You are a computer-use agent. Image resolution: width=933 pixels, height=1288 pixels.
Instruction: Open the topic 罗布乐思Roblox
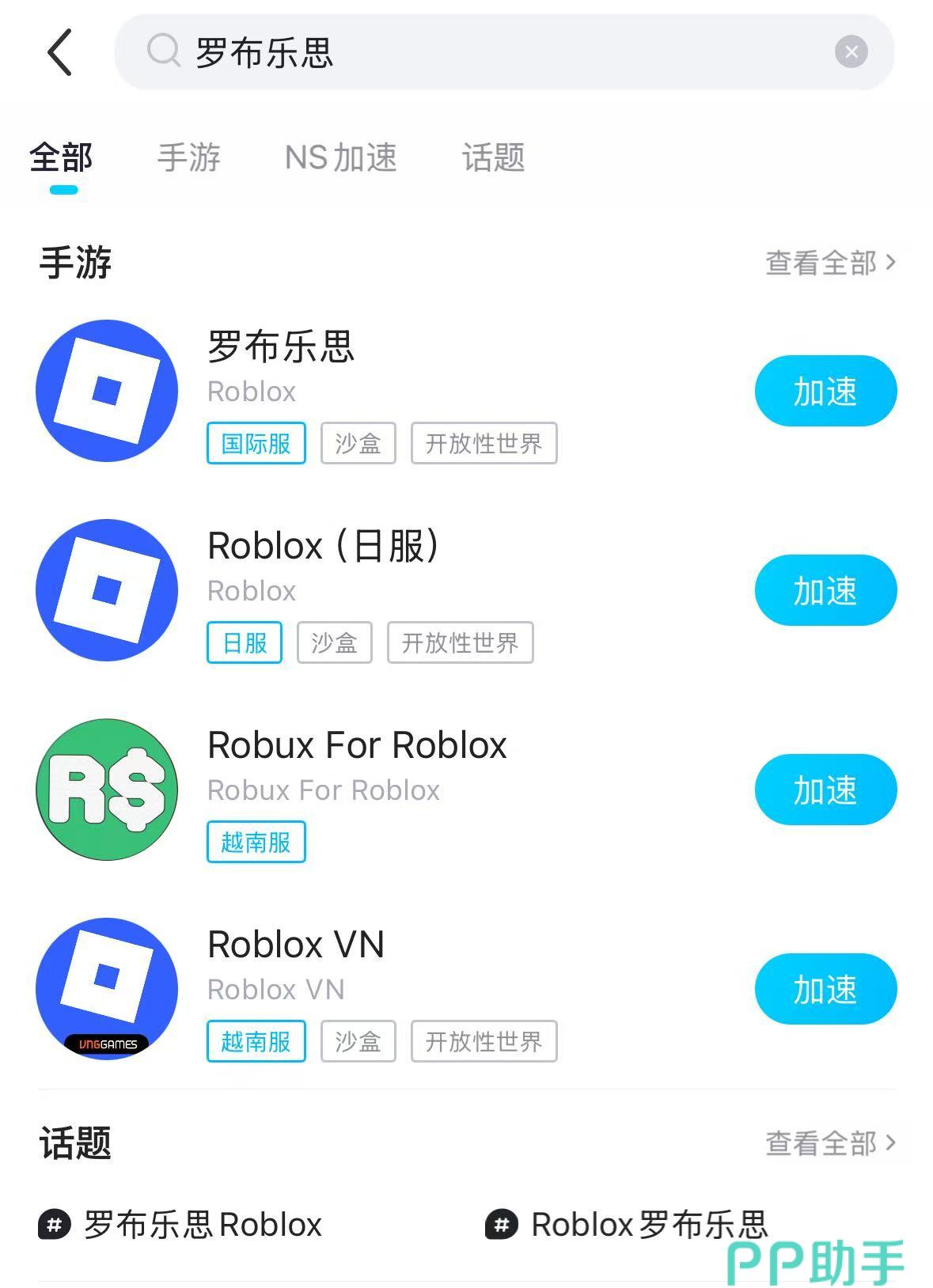click(x=182, y=1225)
